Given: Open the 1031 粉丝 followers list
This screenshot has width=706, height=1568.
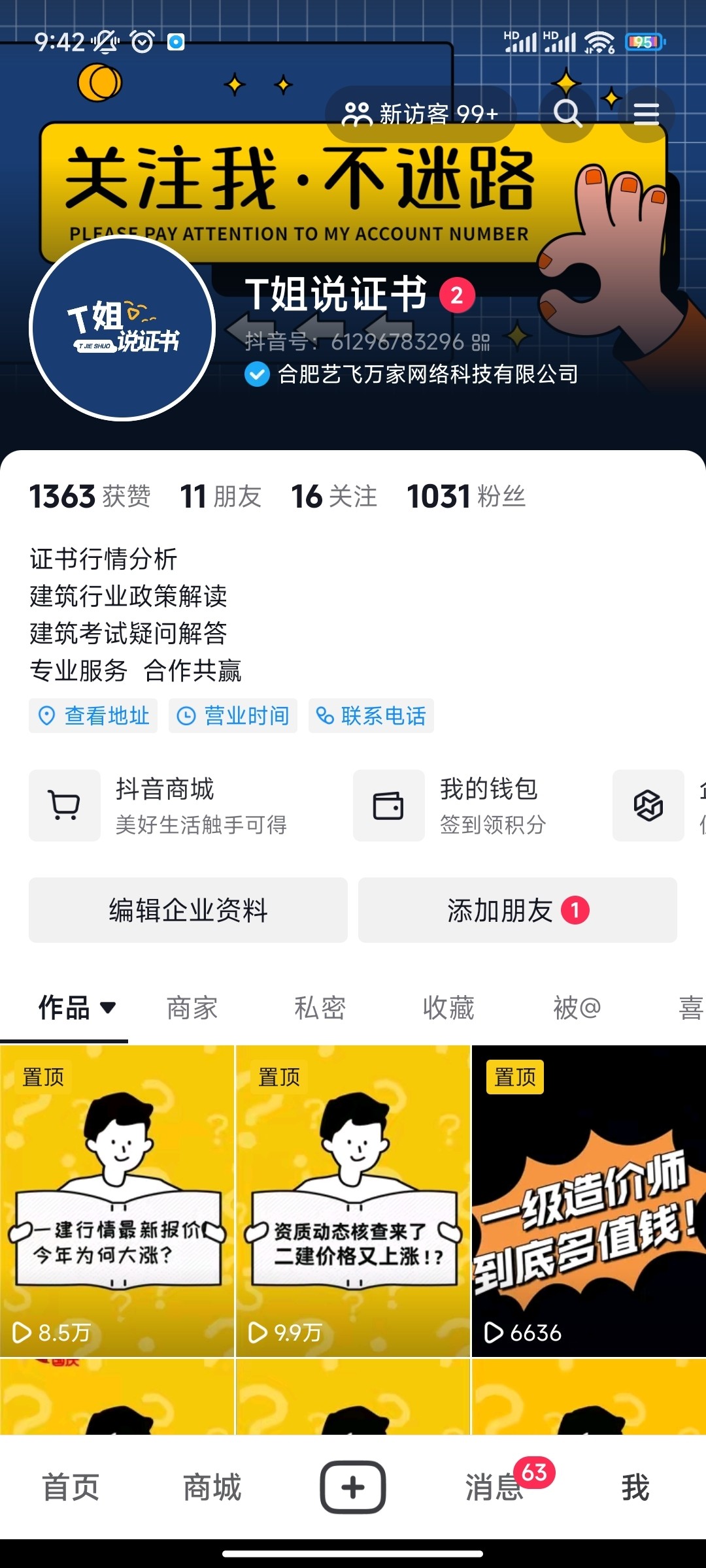Looking at the screenshot, I should 465,497.
